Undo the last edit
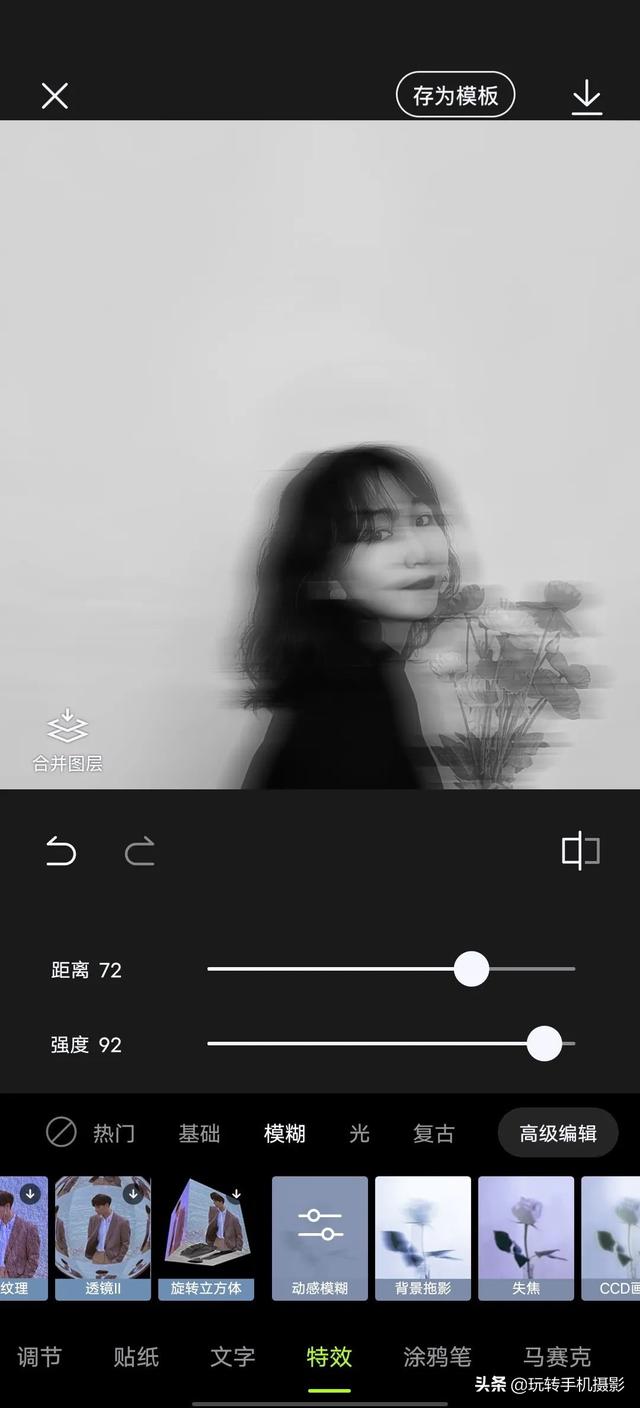640x1408 pixels. point(61,852)
